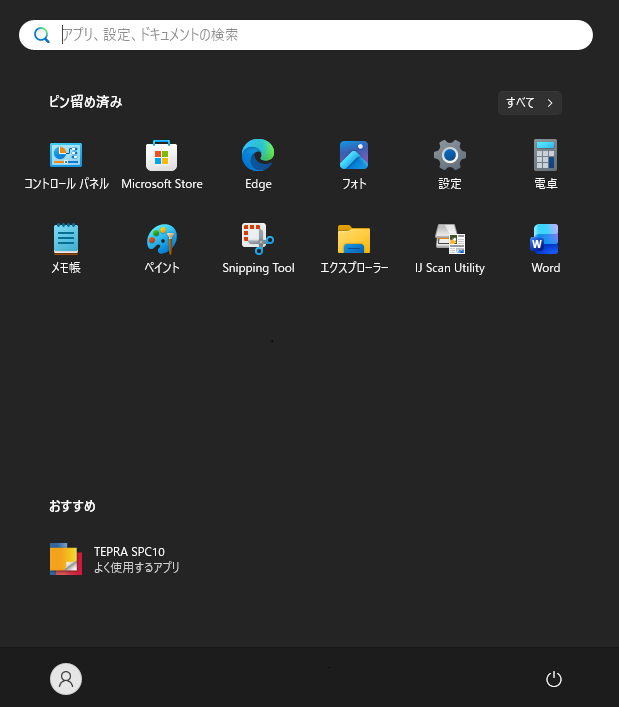Open Microsoft Store

(162, 164)
